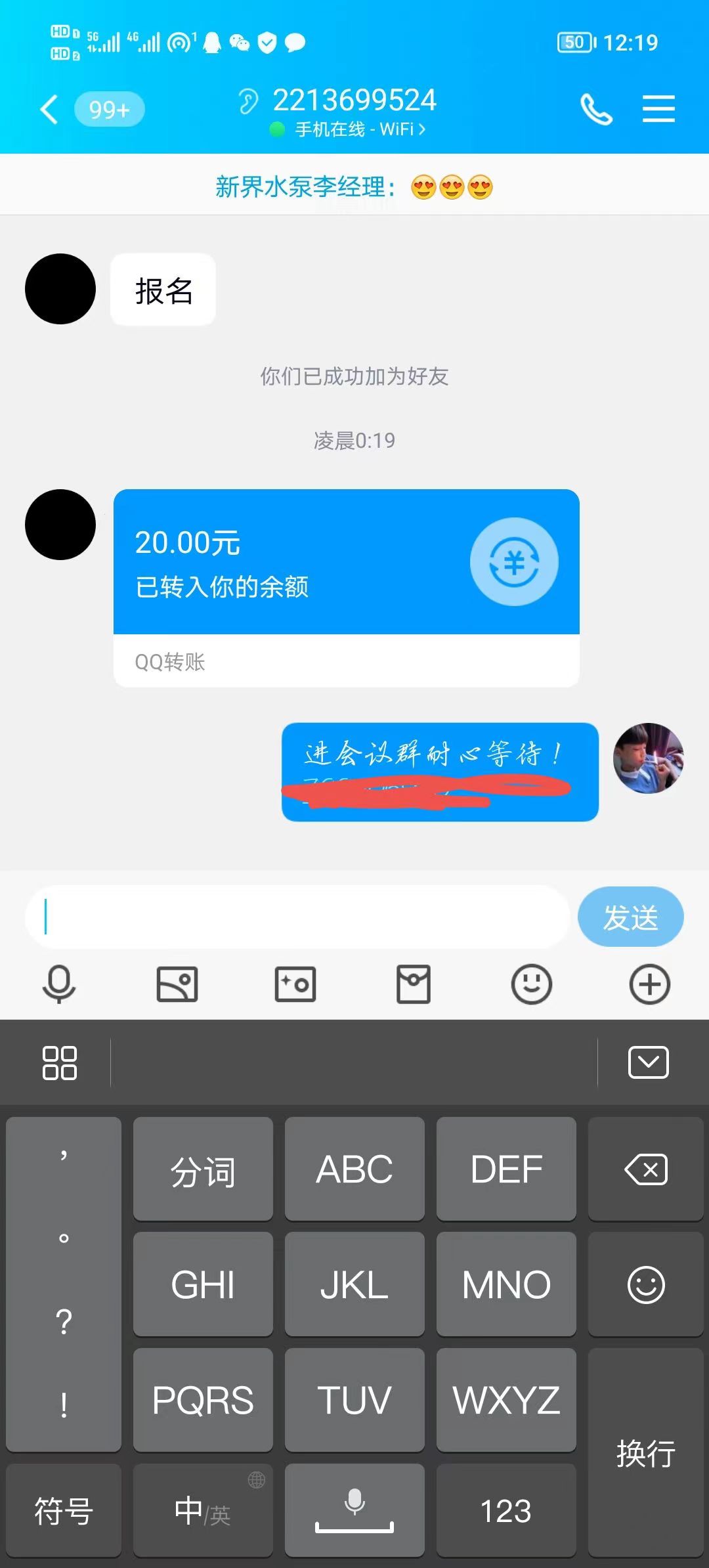Focus the message input field

point(295,917)
